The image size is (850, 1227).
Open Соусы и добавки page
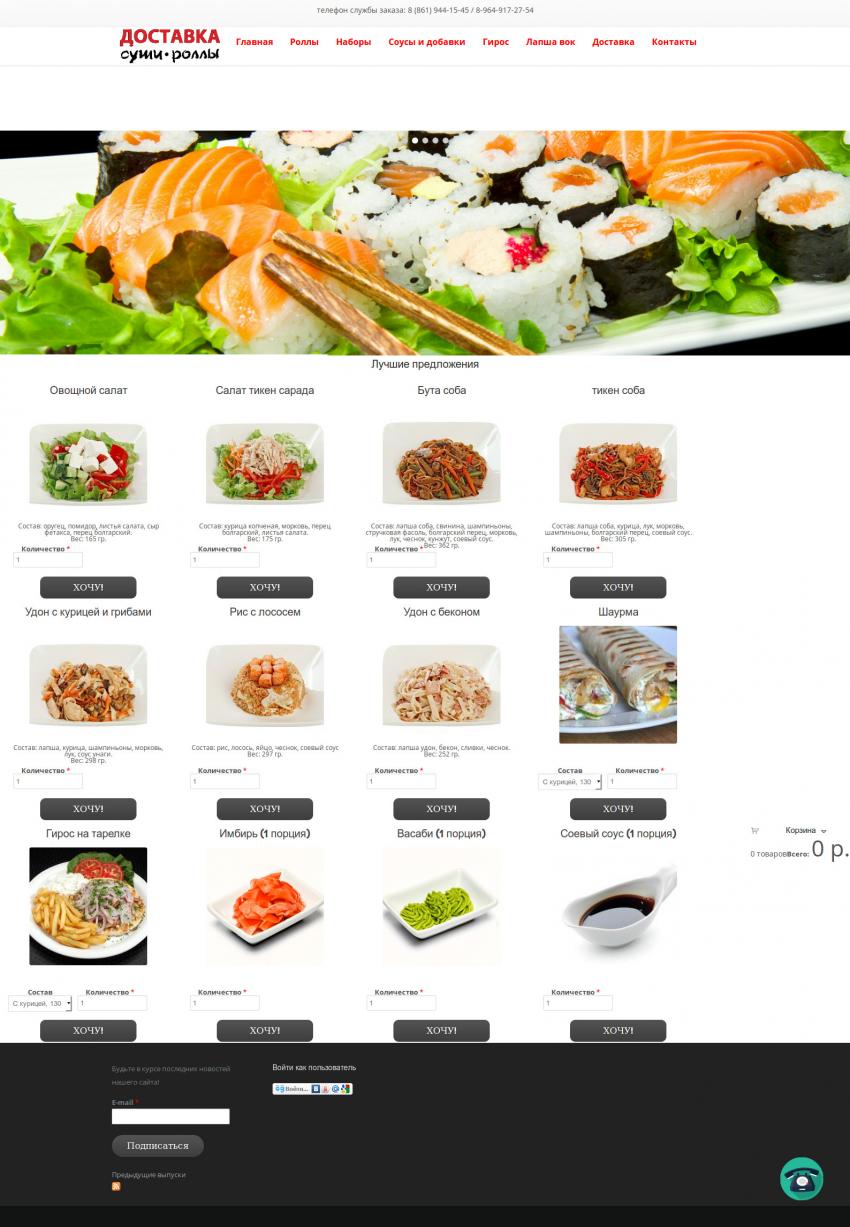click(x=426, y=42)
